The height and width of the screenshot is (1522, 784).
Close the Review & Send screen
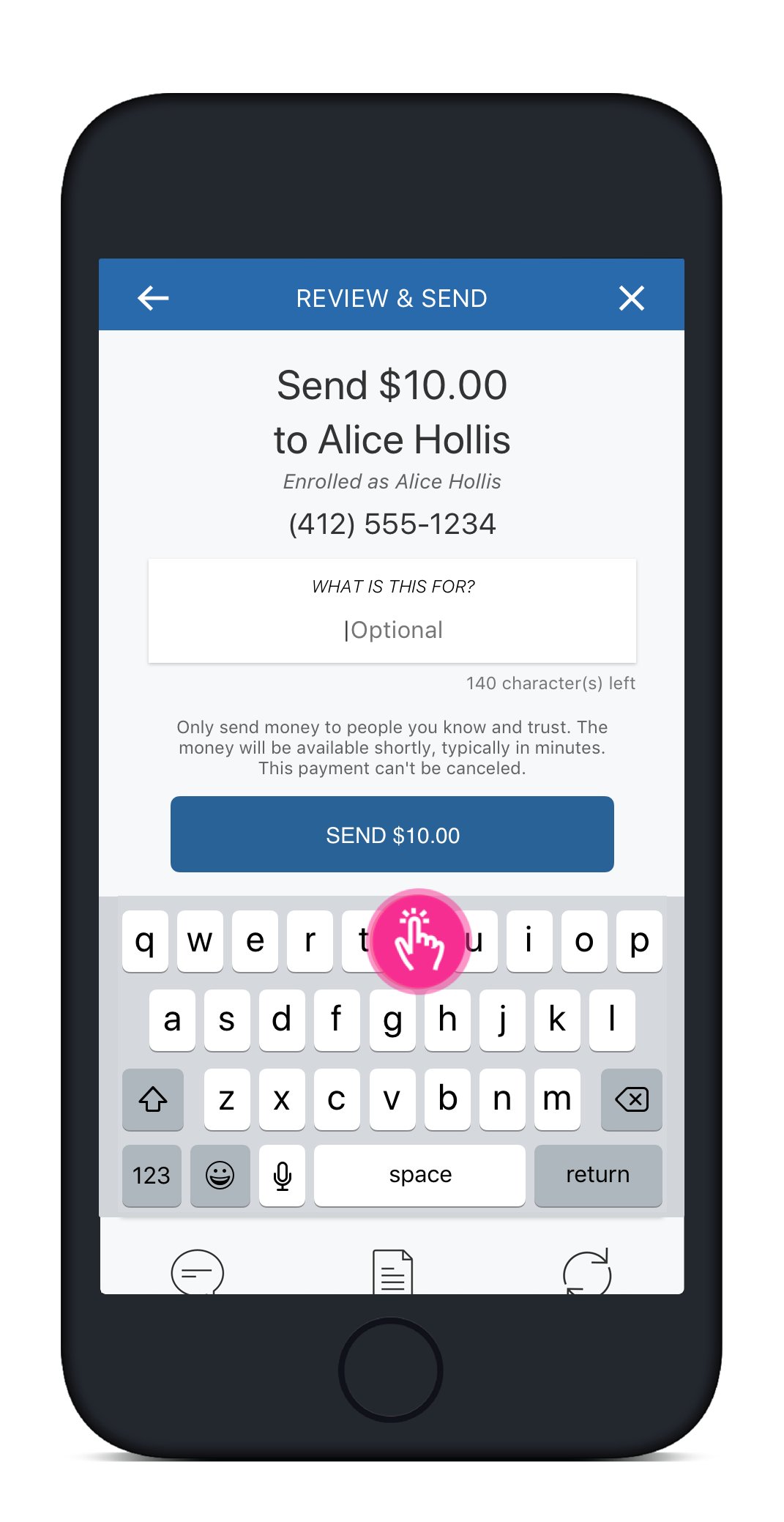click(631, 298)
